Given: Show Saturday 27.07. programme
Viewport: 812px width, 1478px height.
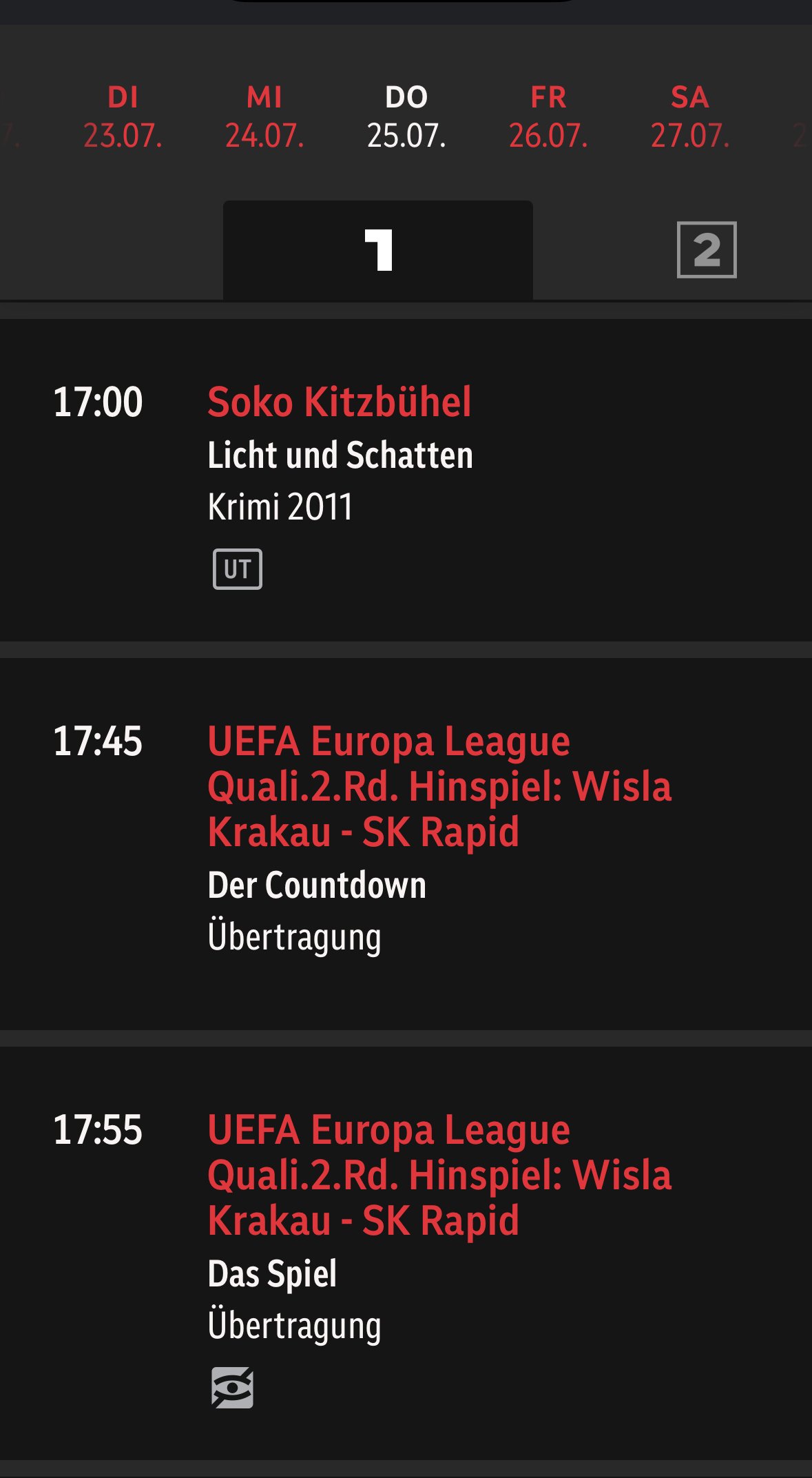Looking at the screenshot, I should click(690, 117).
